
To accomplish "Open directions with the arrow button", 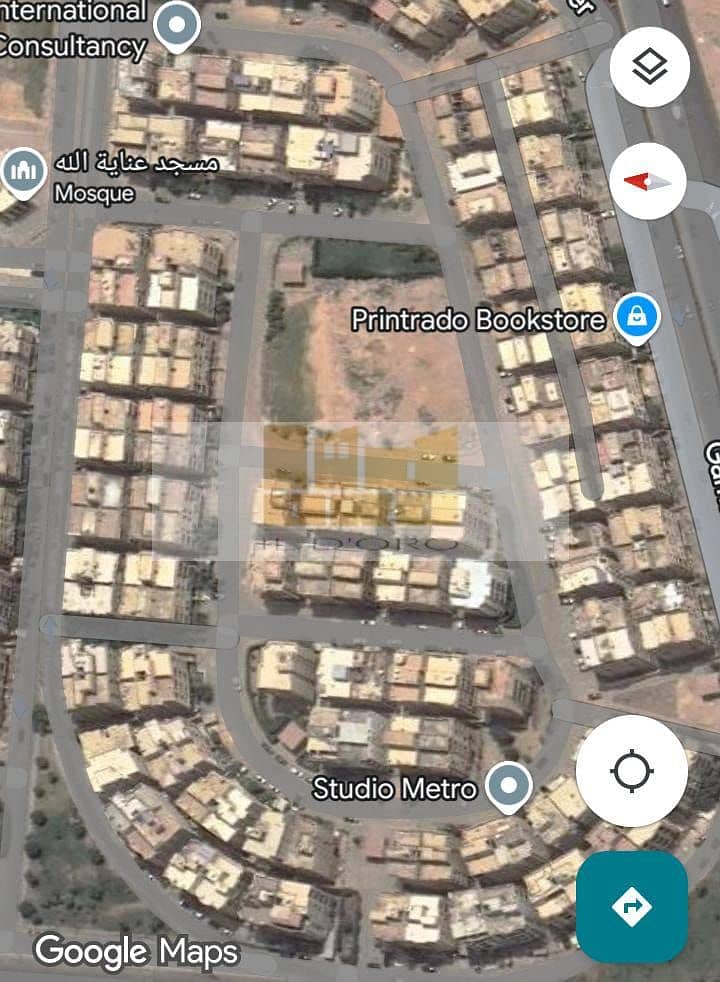I will [x=631, y=906].
